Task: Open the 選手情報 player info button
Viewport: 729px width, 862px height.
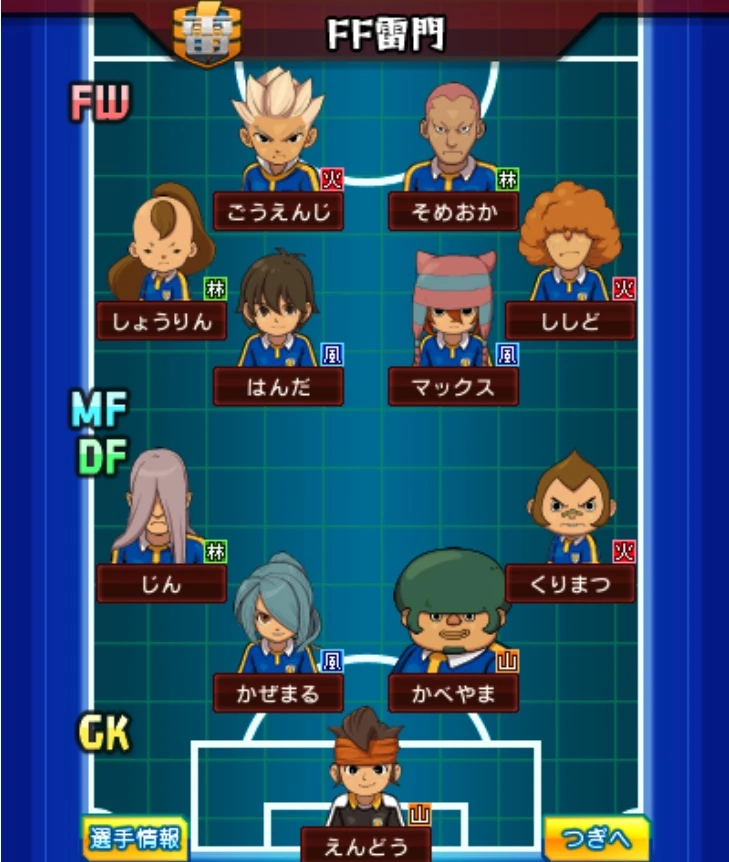Action: (x=134, y=838)
